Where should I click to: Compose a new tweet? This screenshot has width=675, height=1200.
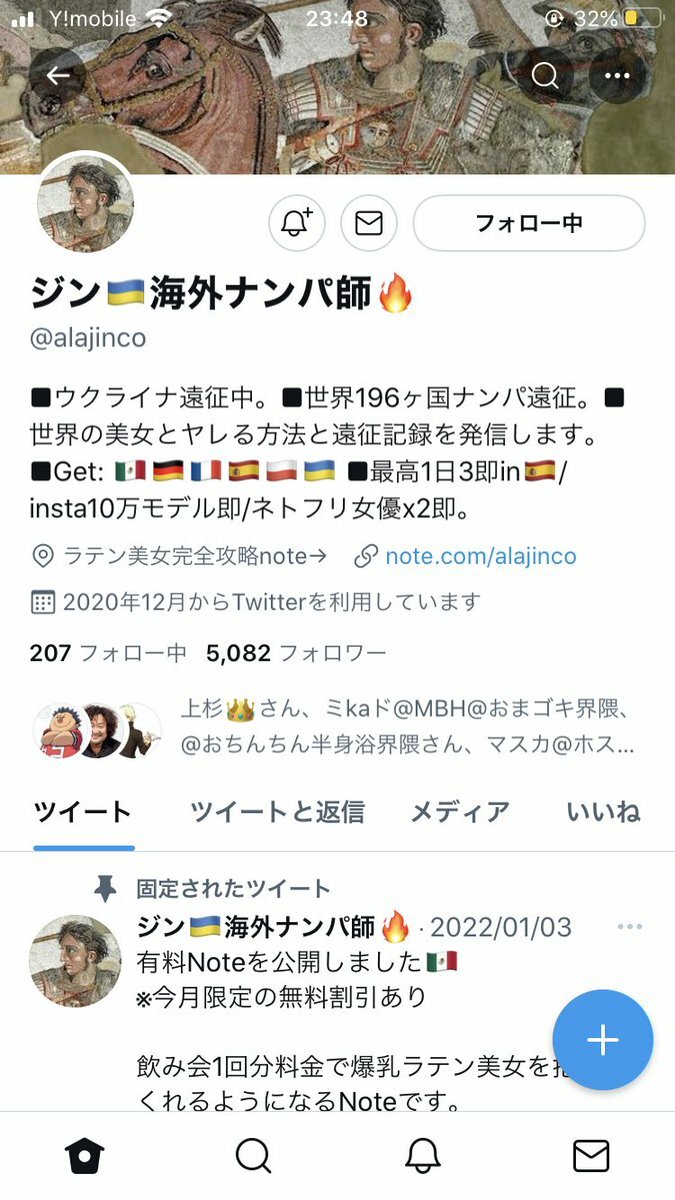pos(602,1040)
